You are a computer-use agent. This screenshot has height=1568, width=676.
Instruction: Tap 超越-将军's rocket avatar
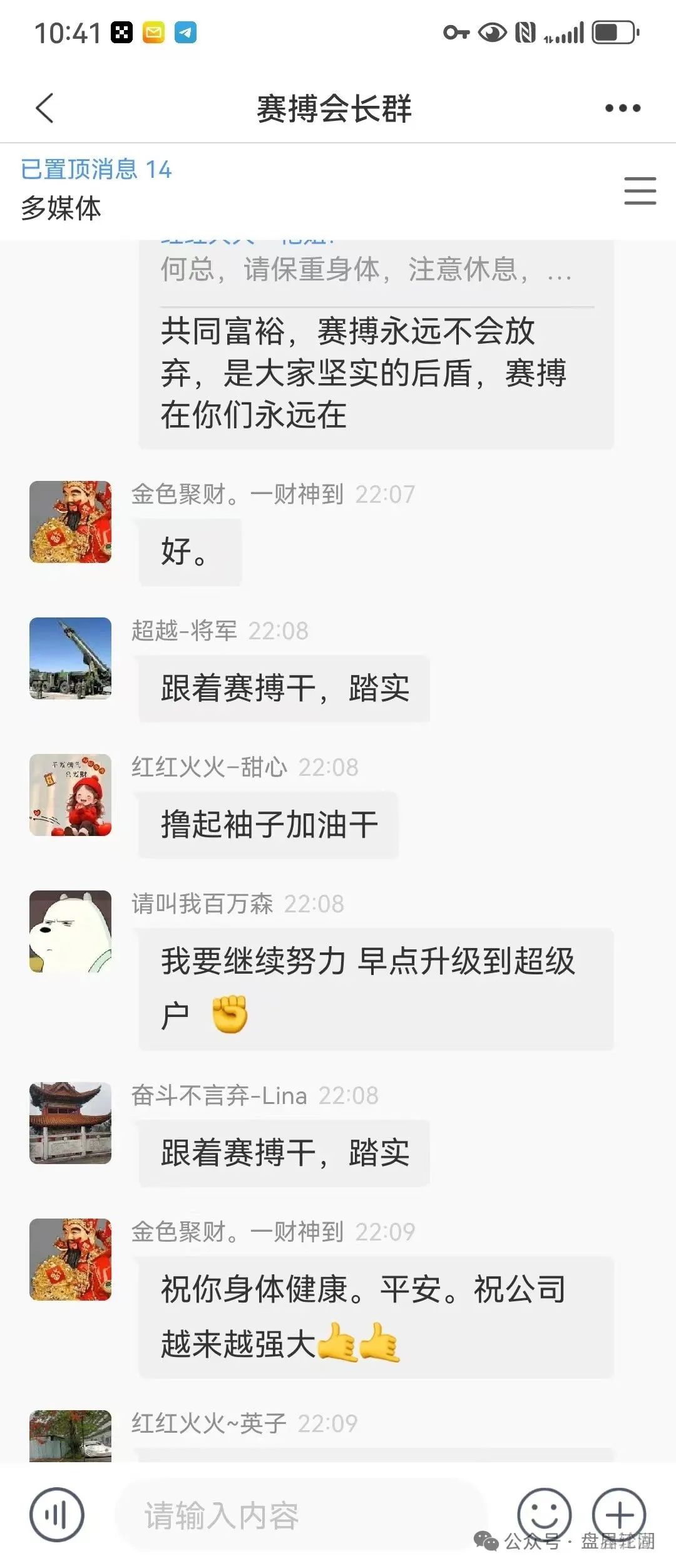(x=70, y=658)
